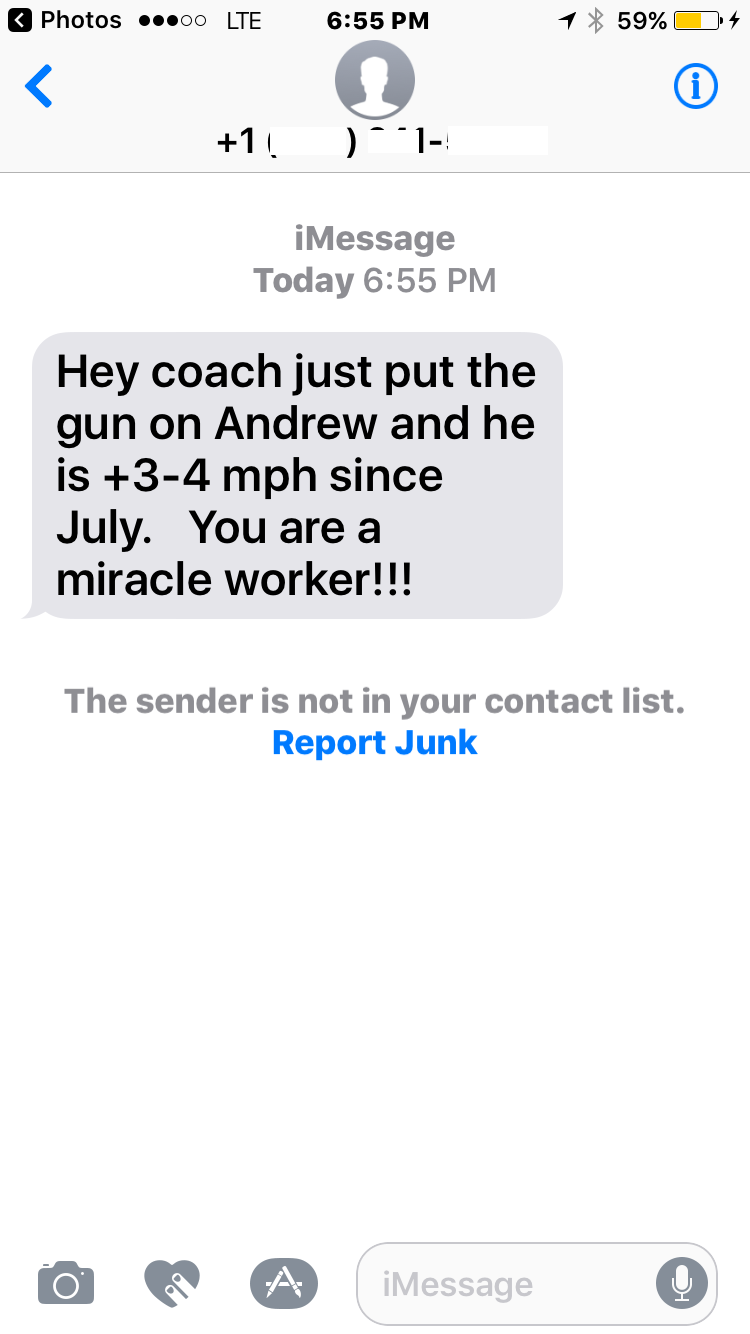Tap the contact avatar at top
Screen dimensions: 750x1334
[374, 82]
